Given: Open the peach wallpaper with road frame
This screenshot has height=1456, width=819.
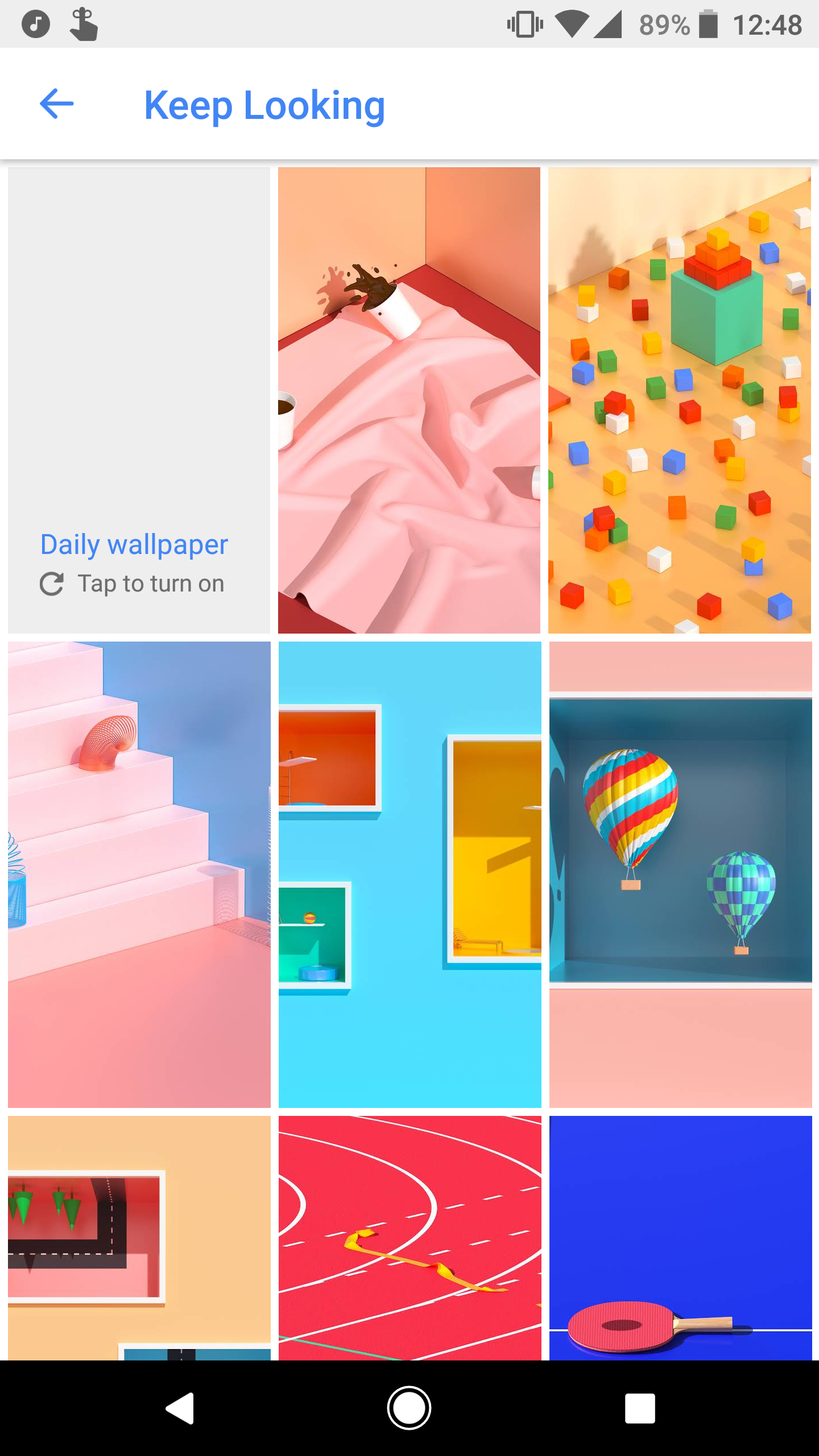Looking at the screenshot, I should pyautogui.click(x=139, y=1238).
